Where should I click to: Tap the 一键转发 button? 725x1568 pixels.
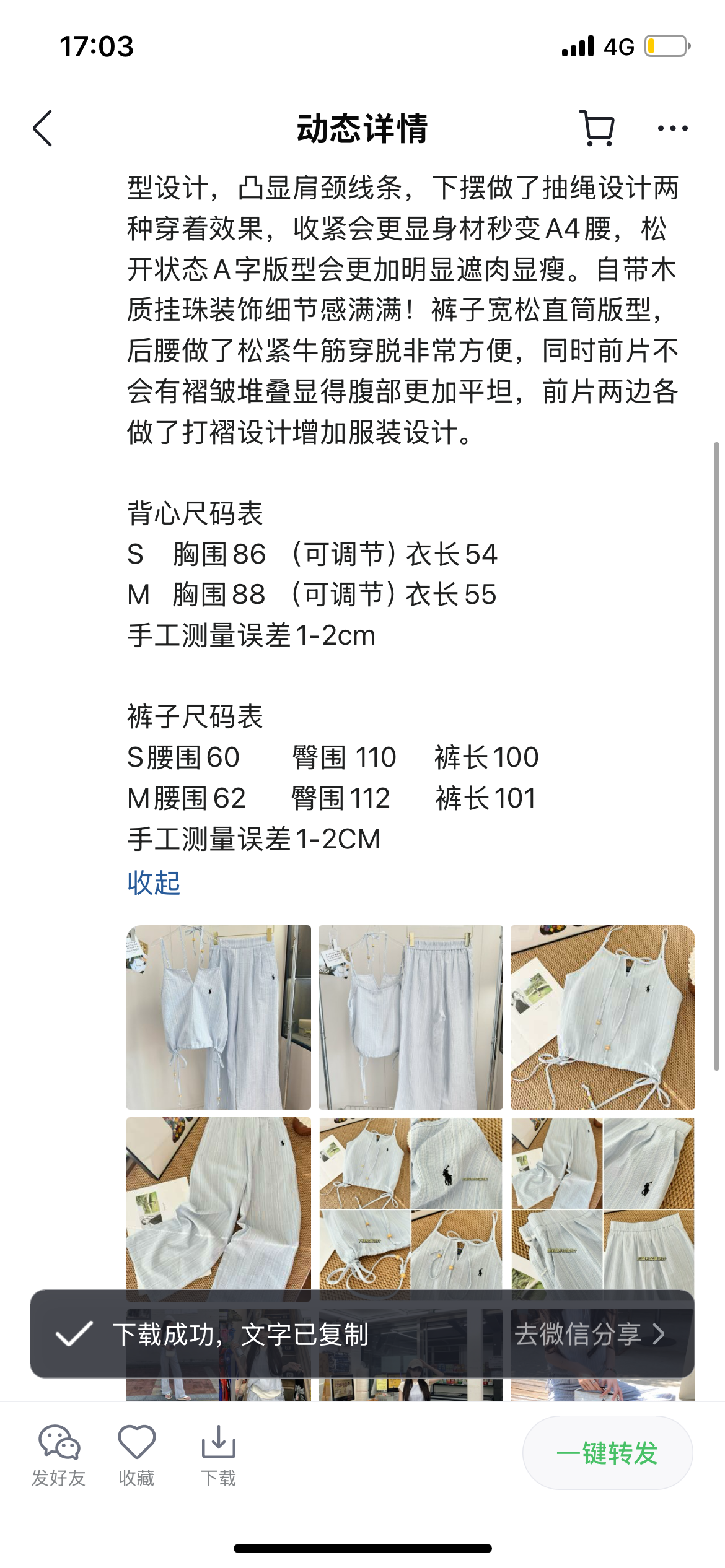607,1452
